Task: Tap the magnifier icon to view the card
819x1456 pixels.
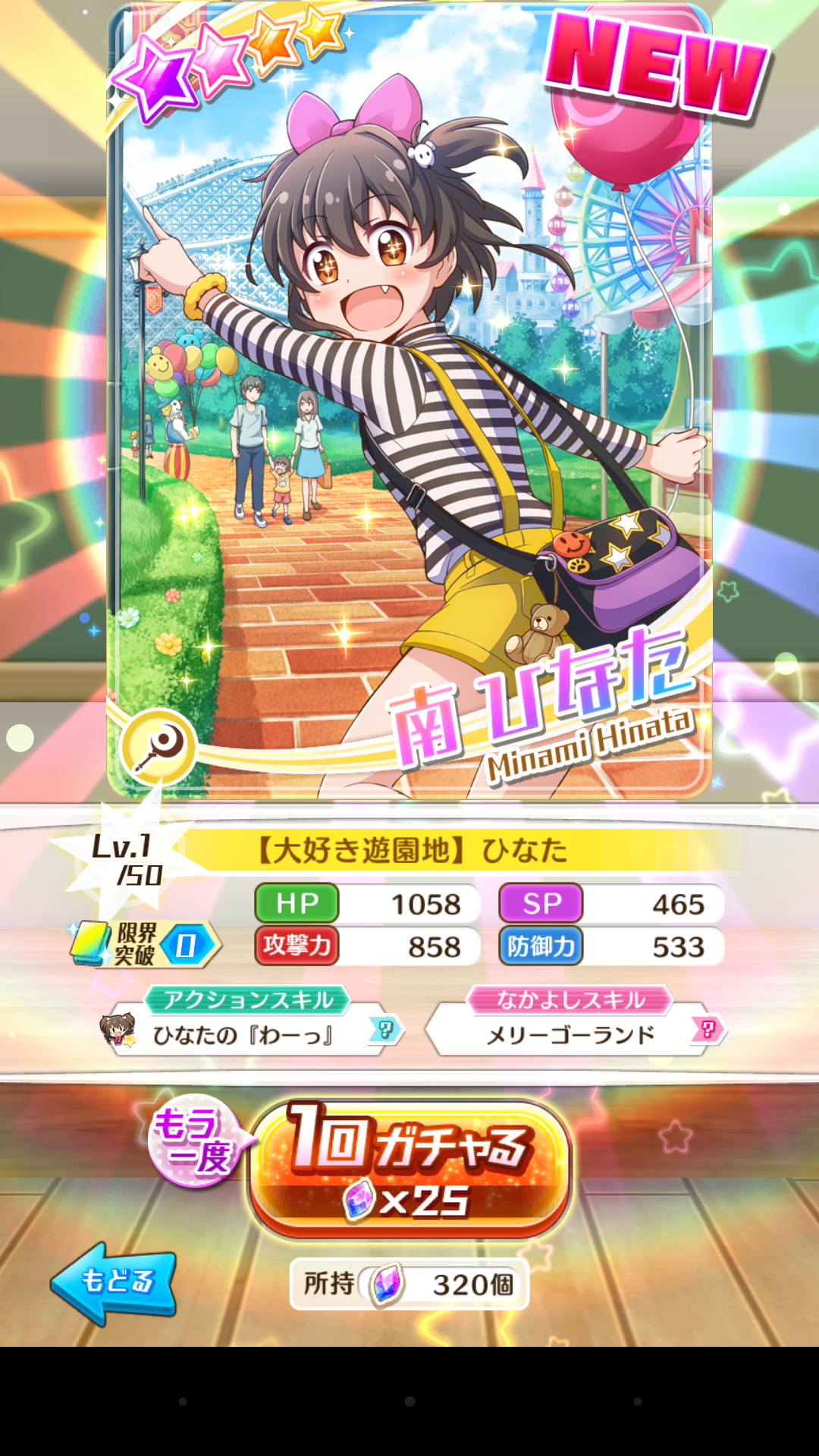Action: (x=158, y=747)
